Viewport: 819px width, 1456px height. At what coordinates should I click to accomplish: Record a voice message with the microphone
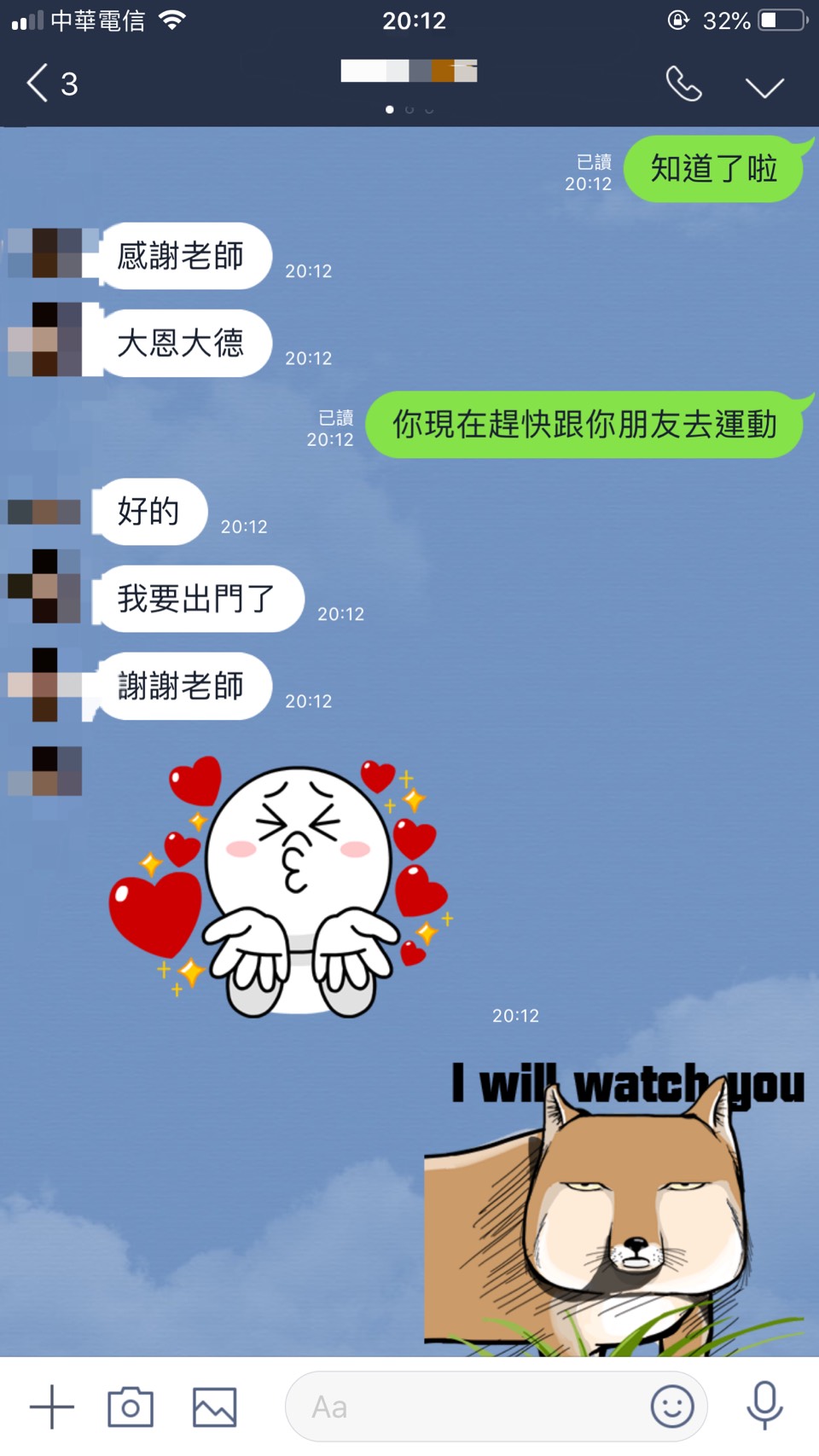tap(764, 1406)
